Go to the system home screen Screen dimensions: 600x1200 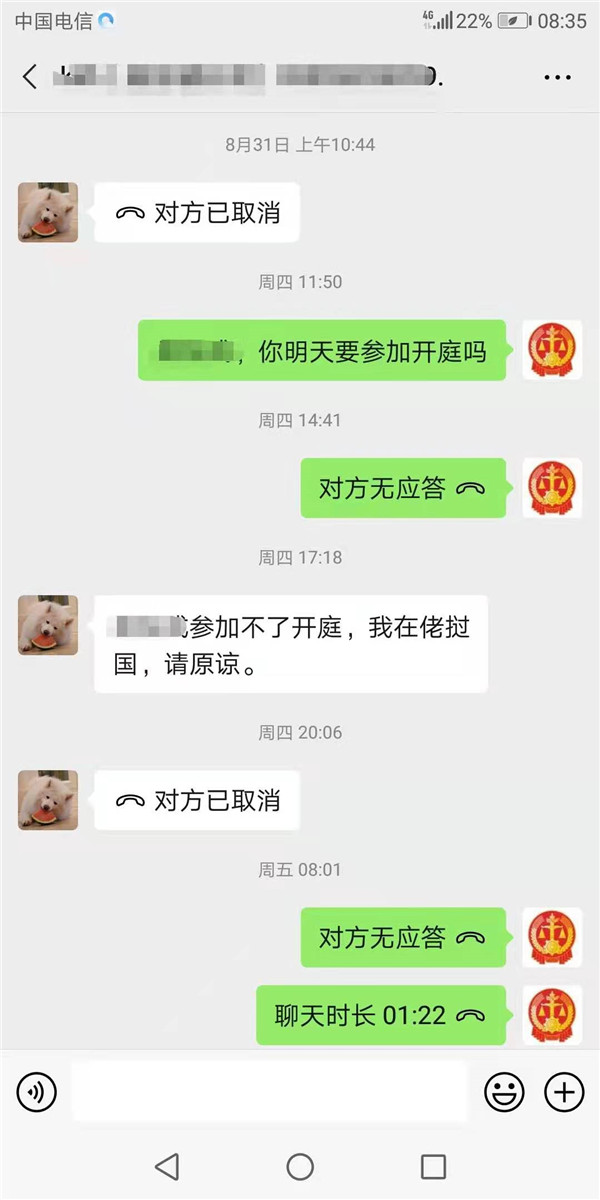pos(300,1166)
